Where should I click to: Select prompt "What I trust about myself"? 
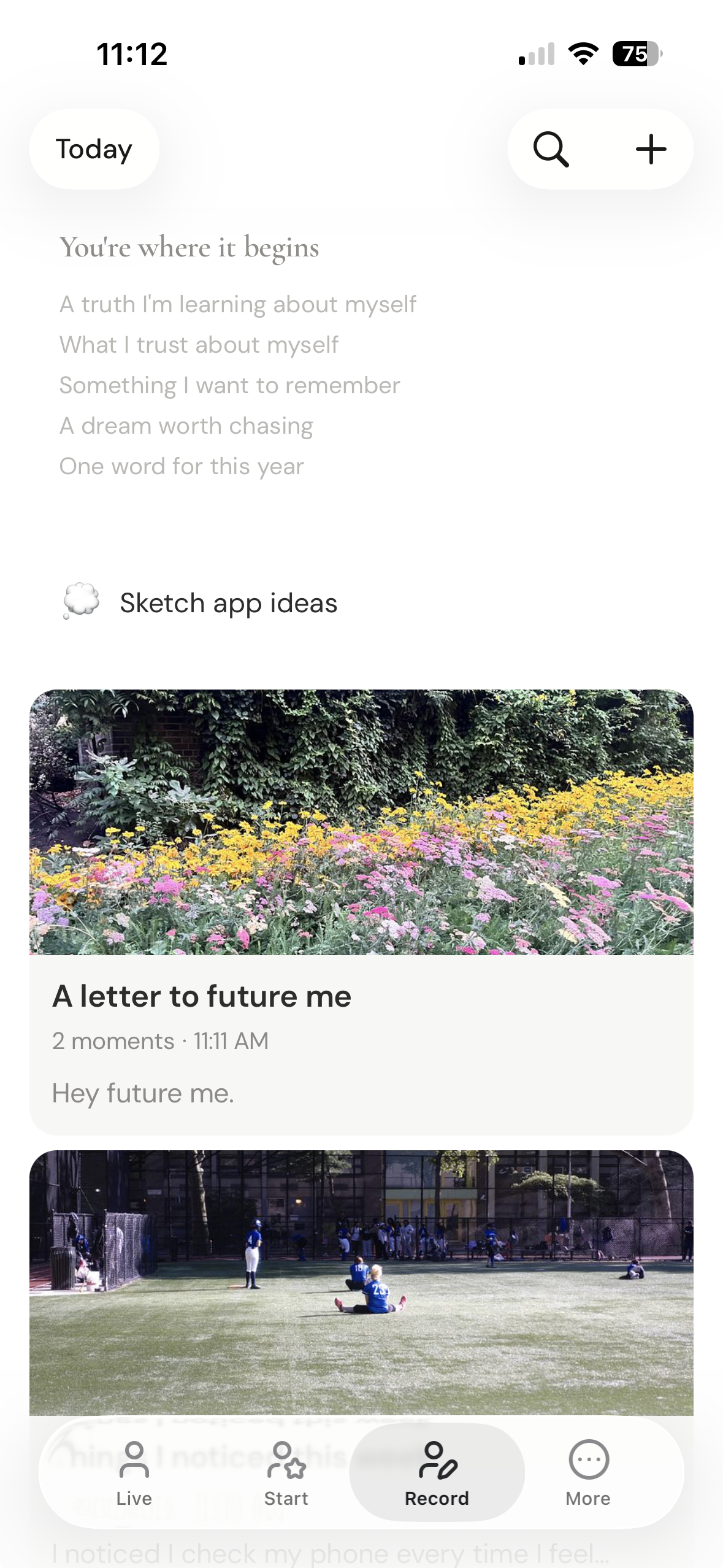199,345
